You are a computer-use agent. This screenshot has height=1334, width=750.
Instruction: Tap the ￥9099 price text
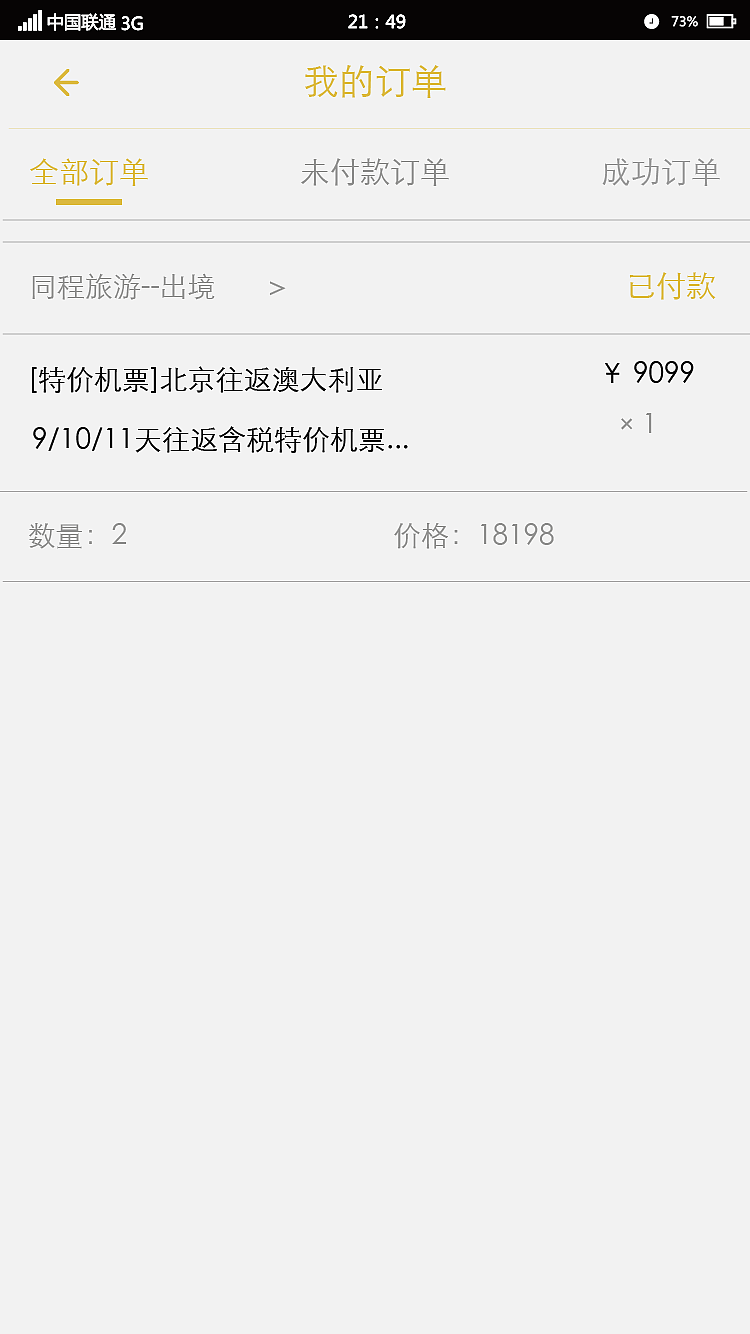650,372
